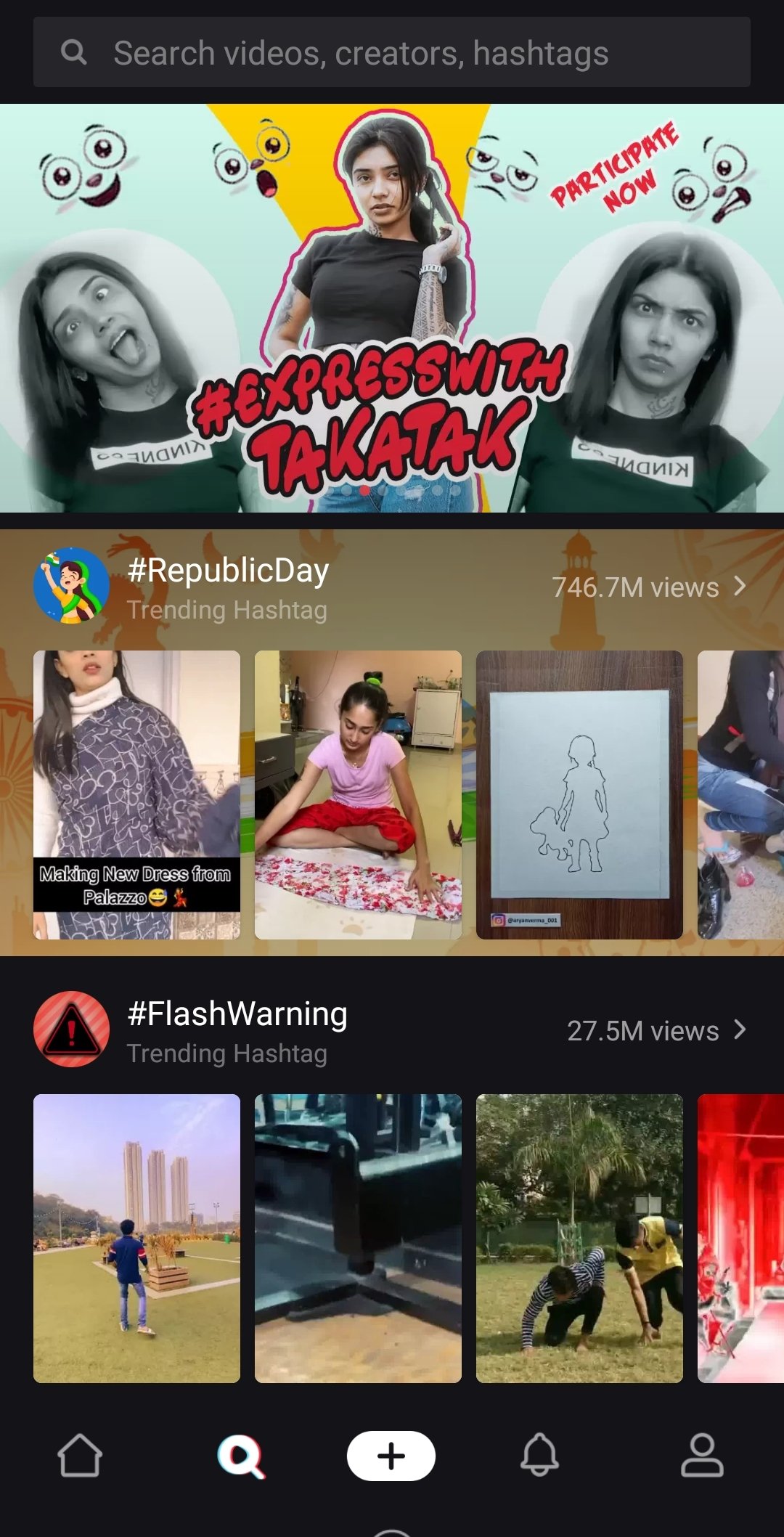784x1537 pixels.
Task: Open the #ExpressWithTakatak banner
Action: pyautogui.click(x=392, y=308)
